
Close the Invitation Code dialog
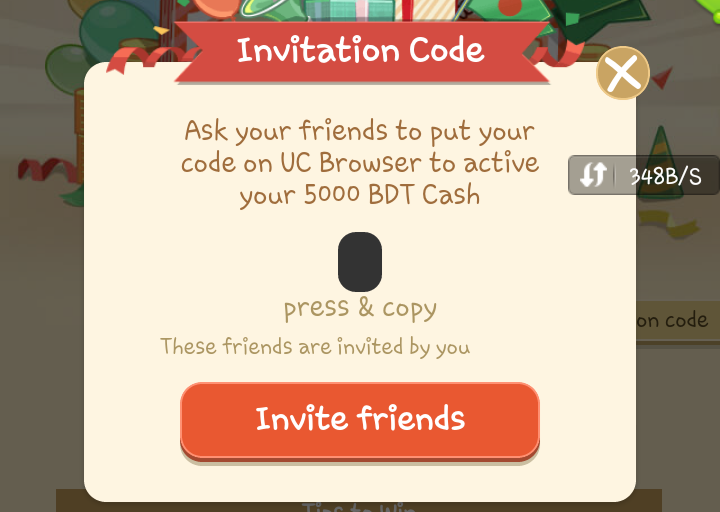point(622,73)
